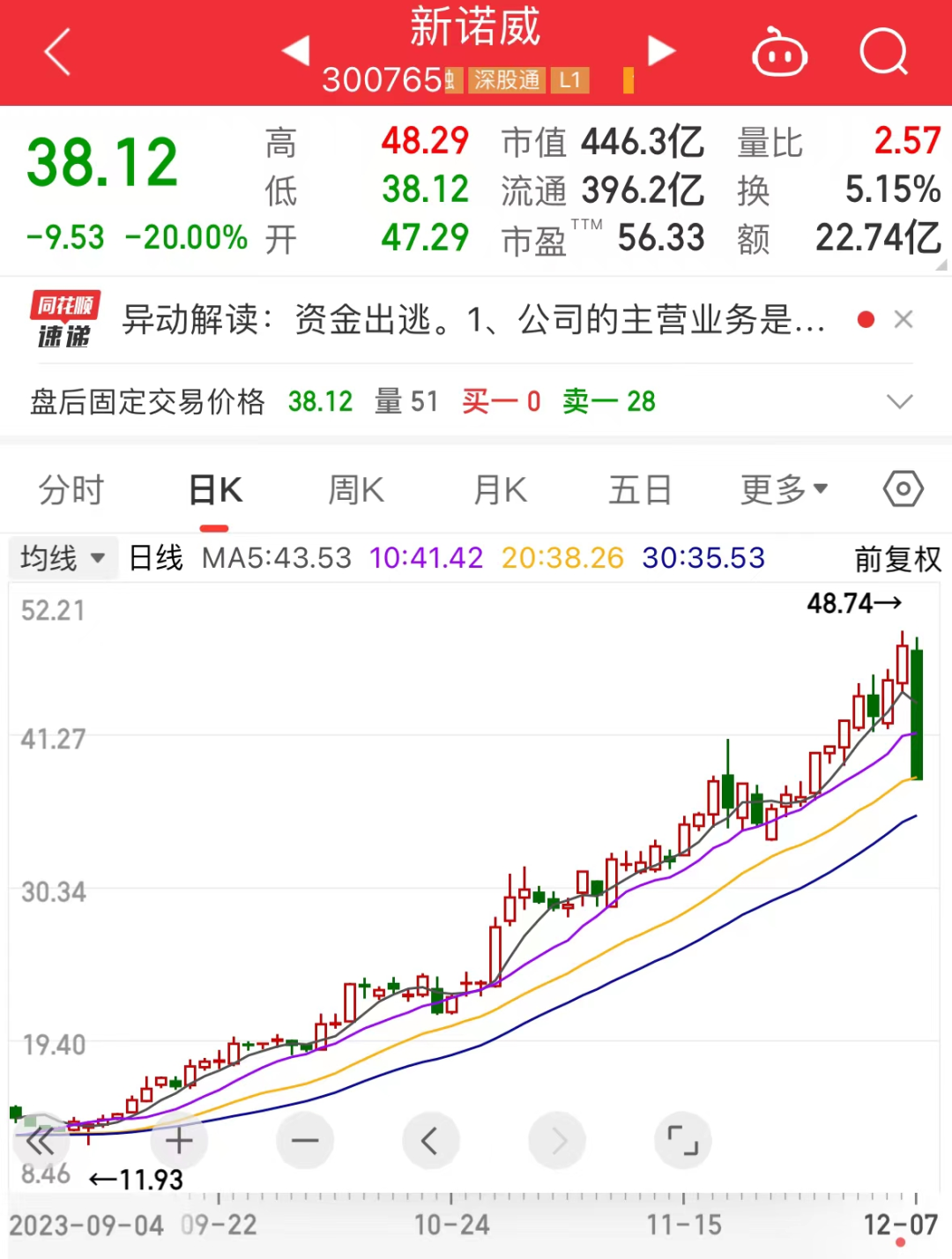Open the 均线 indicator dropdown
Viewport: 952px width, 1259px height.
pos(63,558)
